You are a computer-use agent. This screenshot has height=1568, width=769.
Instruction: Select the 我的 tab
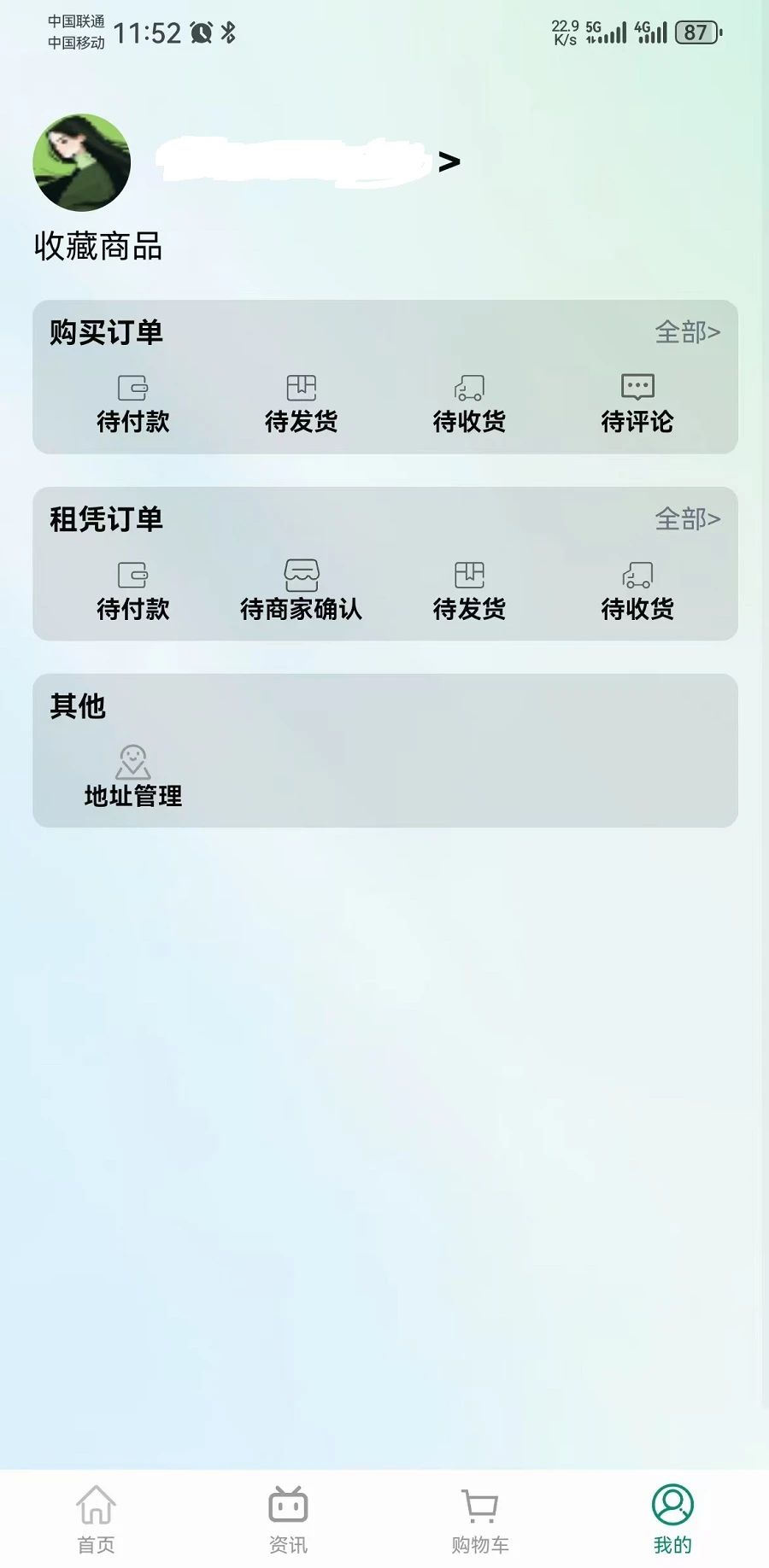coord(672,1519)
